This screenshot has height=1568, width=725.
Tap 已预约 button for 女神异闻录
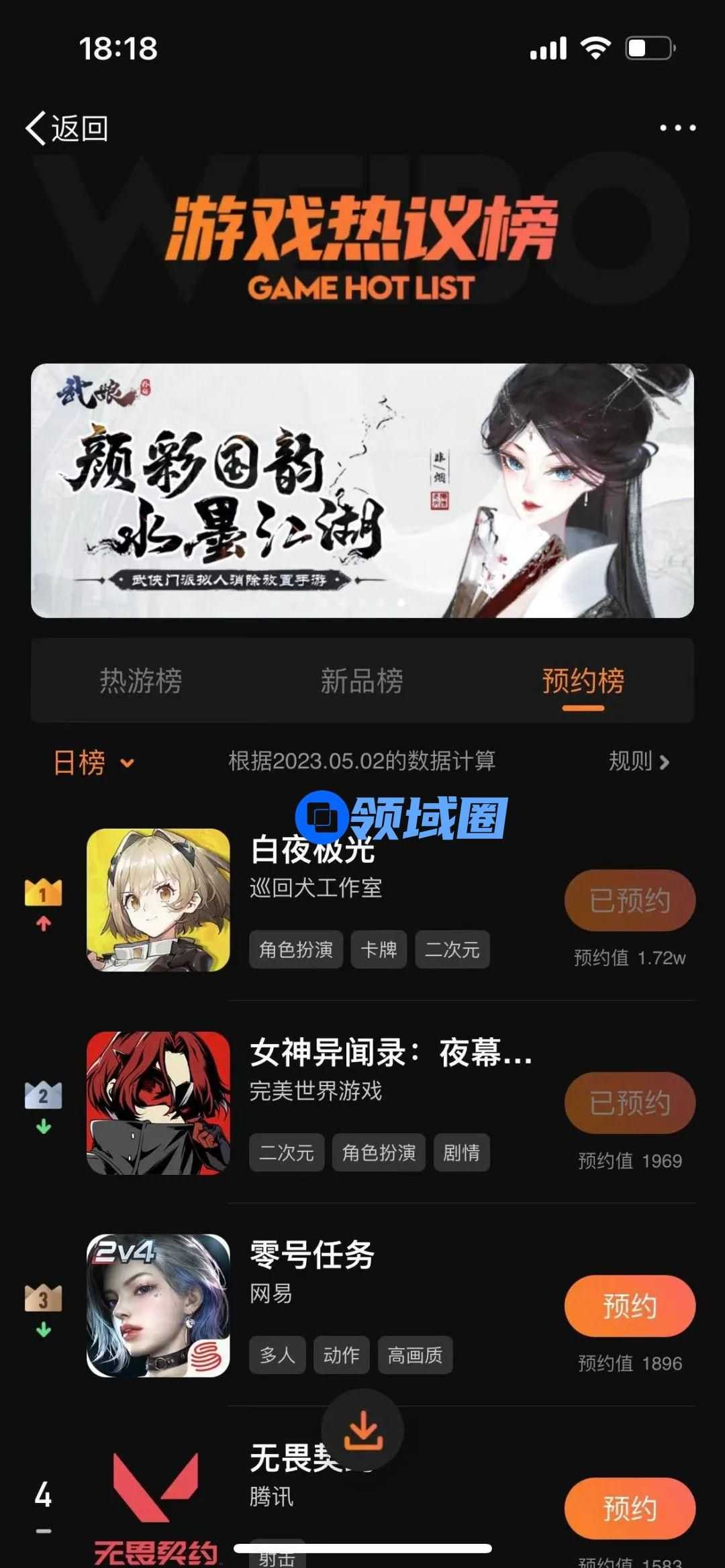[630, 1102]
